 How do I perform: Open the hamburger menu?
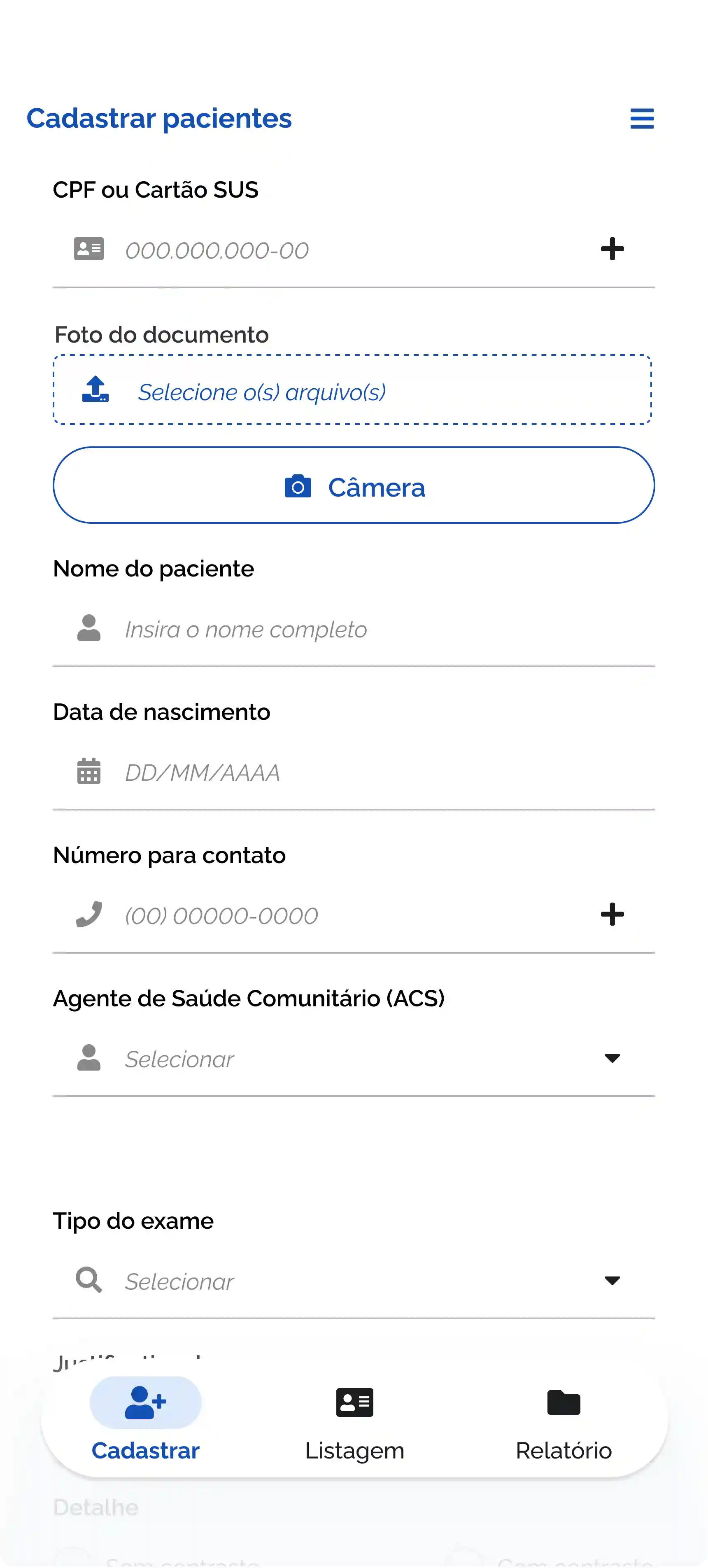tap(642, 119)
